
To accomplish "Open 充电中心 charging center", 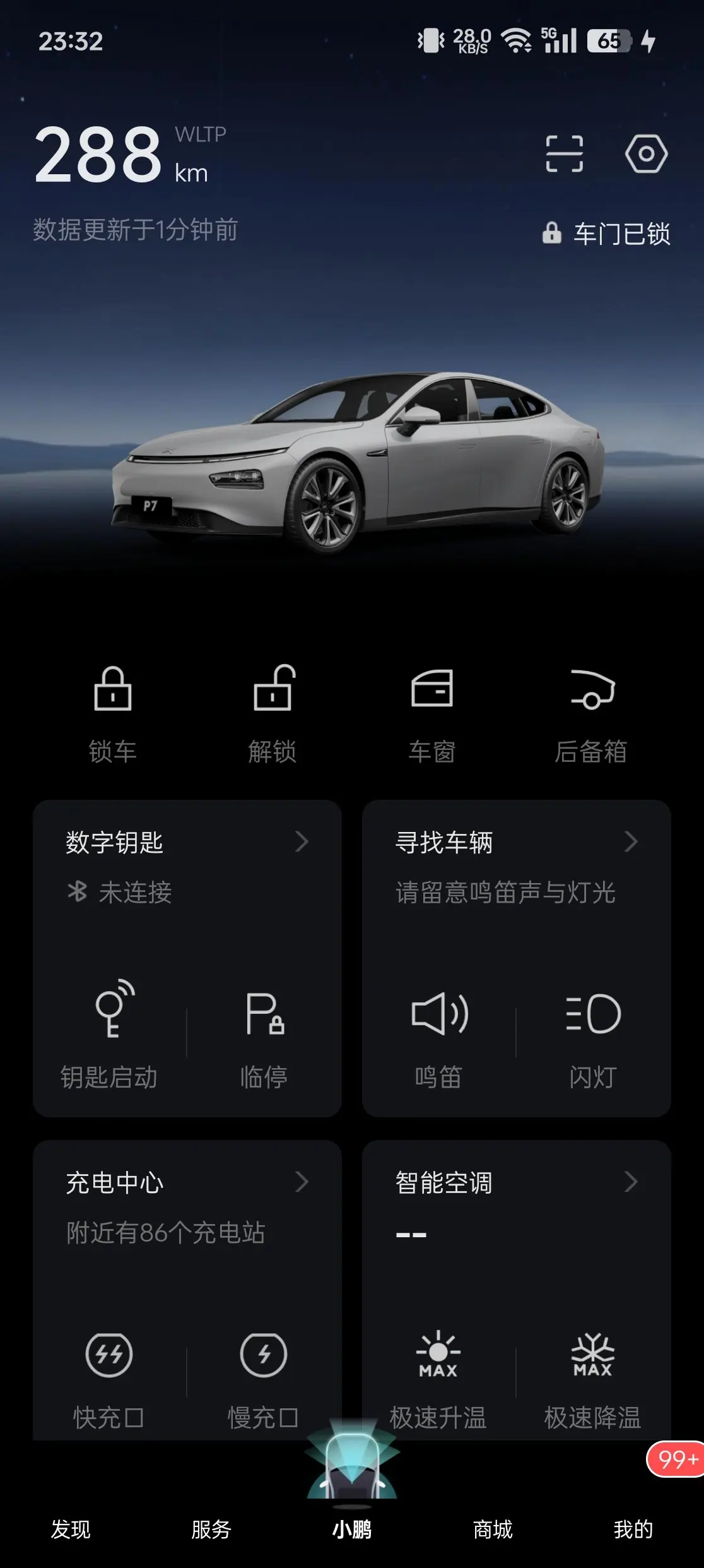I will tap(187, 1182).
